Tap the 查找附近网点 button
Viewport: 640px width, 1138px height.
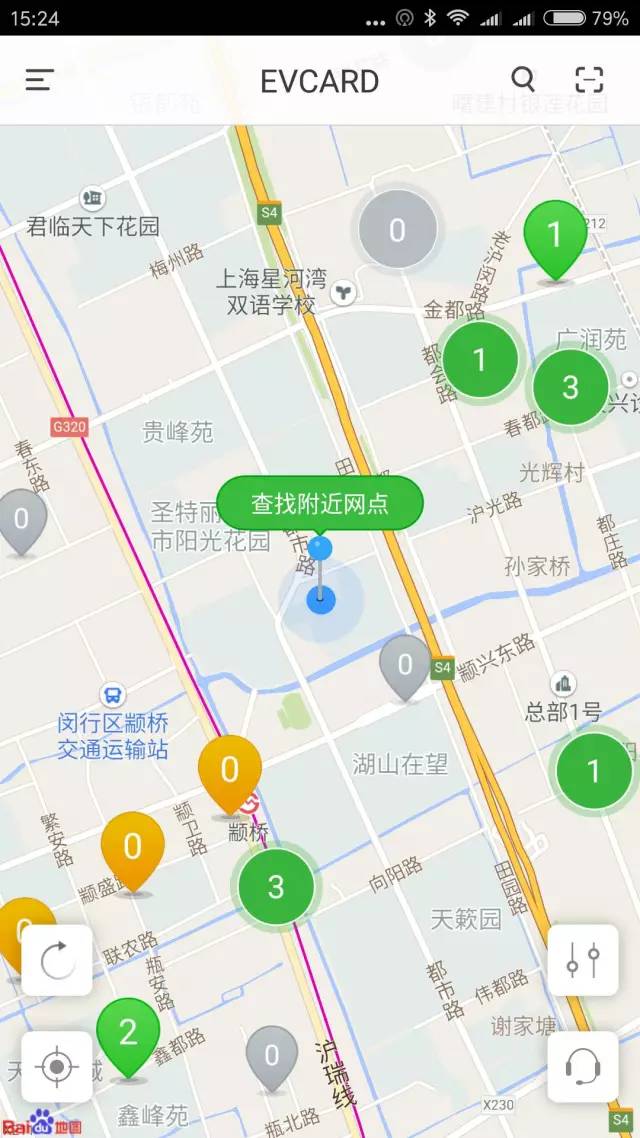pos(320,503)
